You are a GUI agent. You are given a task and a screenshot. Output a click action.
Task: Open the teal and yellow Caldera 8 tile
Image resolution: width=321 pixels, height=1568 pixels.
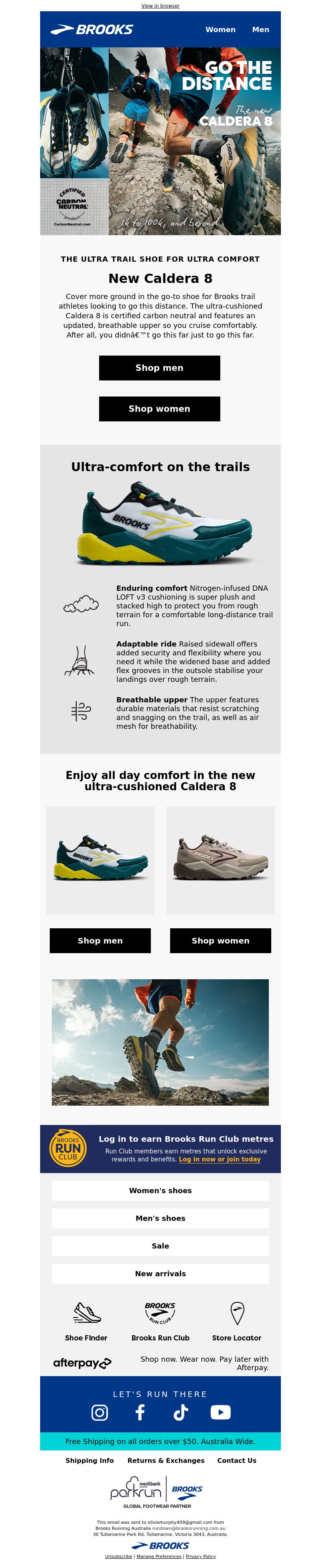click(100, 860)
